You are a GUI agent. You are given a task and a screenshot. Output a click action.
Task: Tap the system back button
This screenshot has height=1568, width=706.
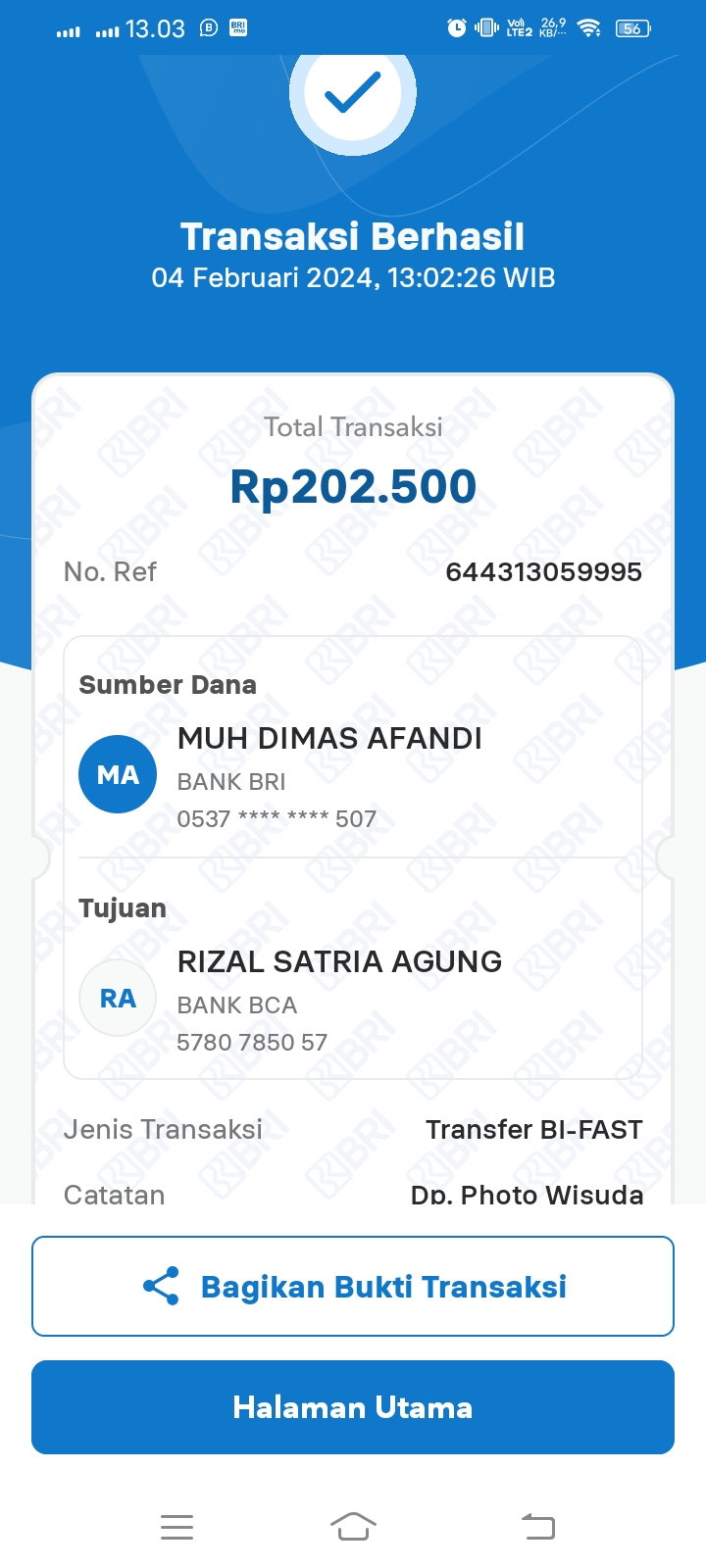(x=537, y=1526)
